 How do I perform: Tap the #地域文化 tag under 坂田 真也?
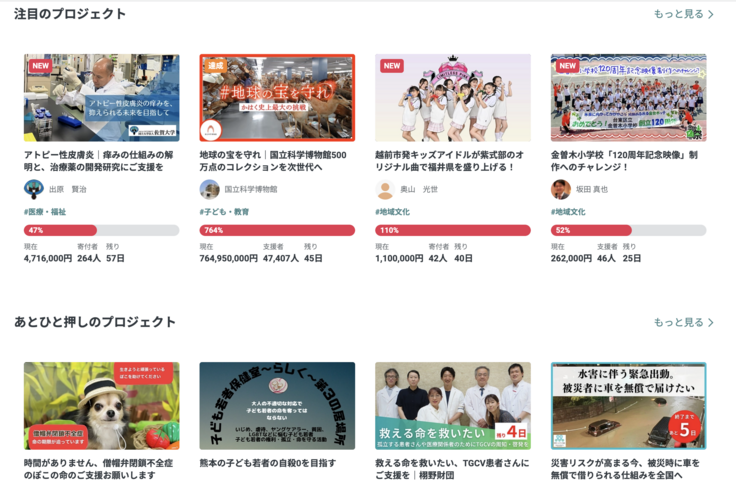571,212
